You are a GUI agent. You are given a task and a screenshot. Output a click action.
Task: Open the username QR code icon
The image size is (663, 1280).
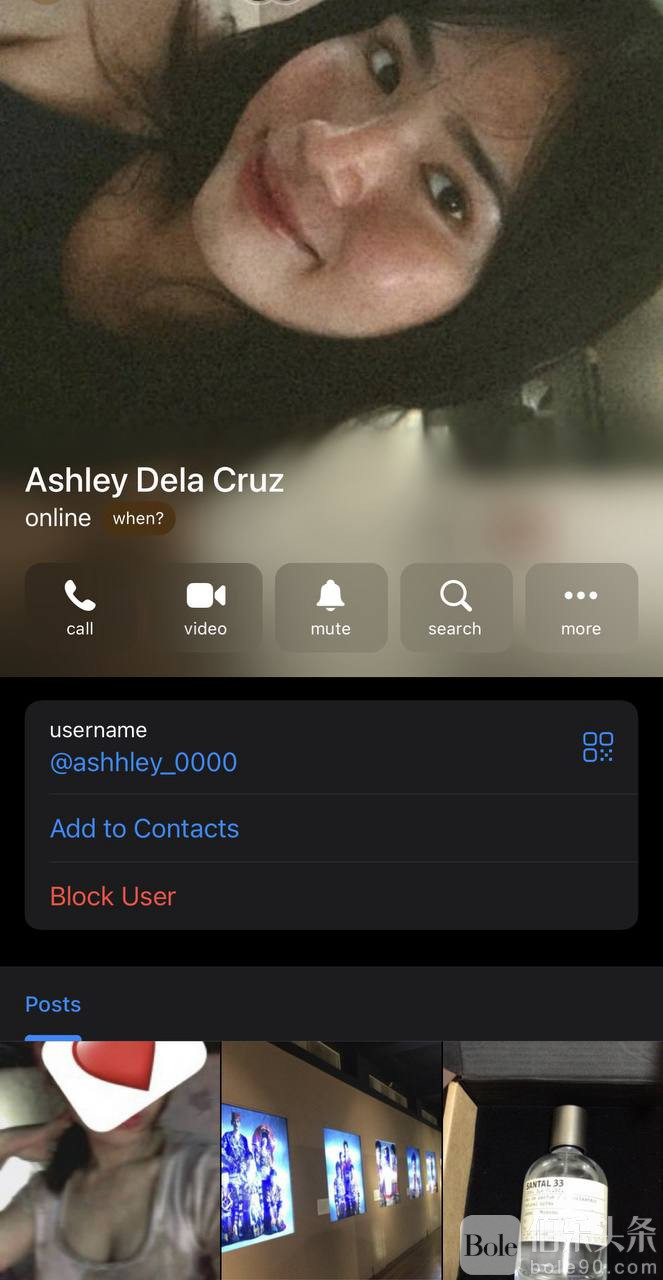(598, 747)
